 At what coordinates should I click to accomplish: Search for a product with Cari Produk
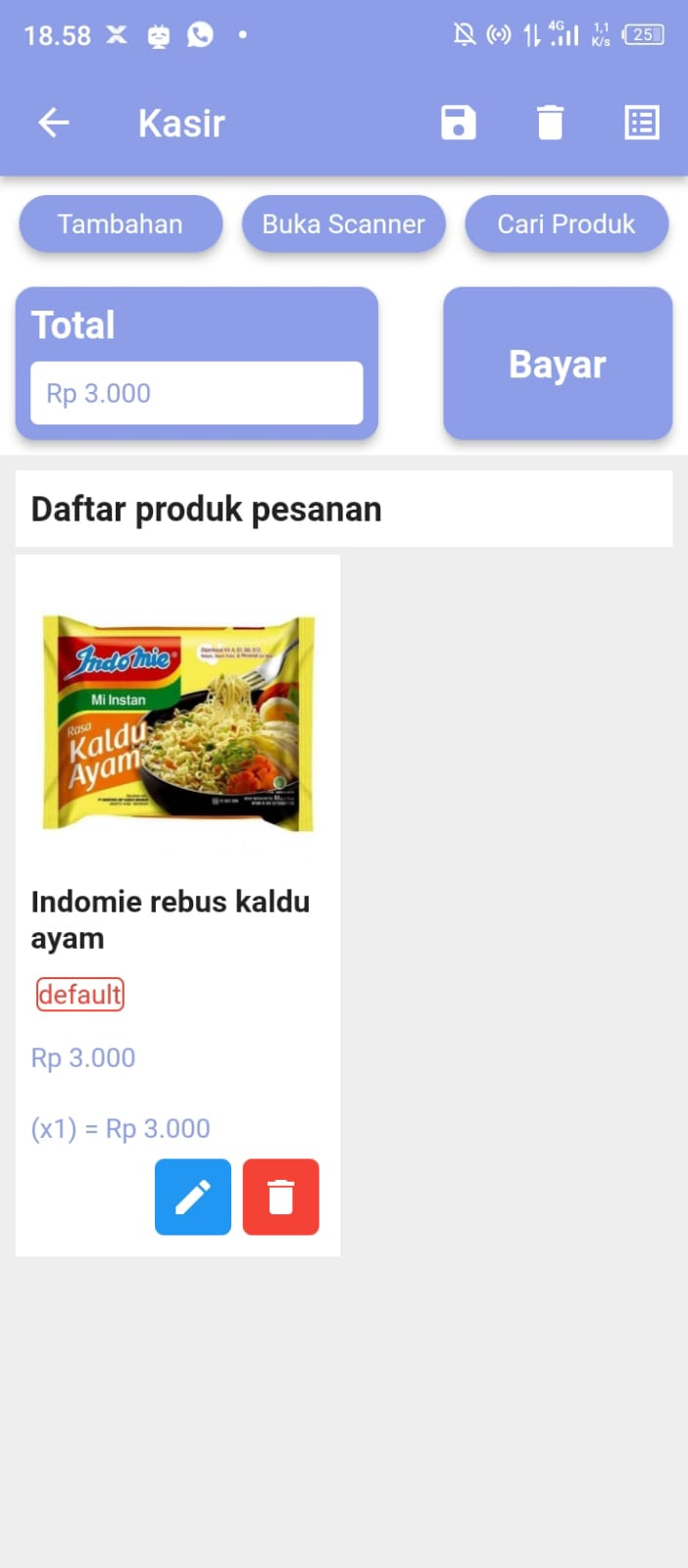(x=566, y=224)
